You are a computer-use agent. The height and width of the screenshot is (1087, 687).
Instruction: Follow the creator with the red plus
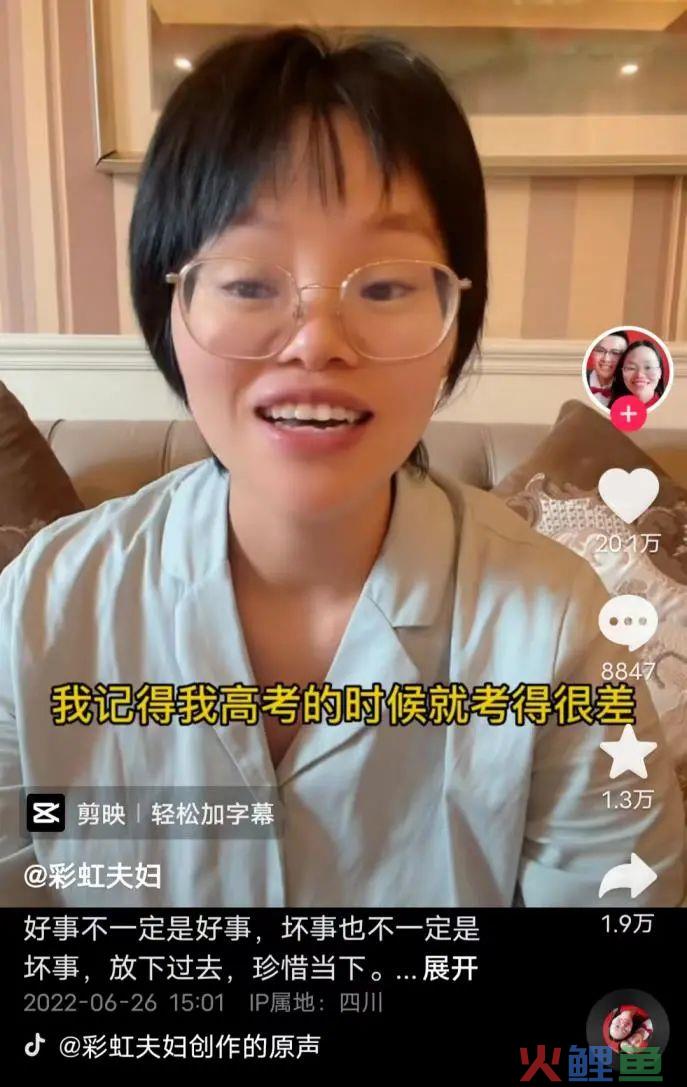pyautogui.click(x=628, y=414)
